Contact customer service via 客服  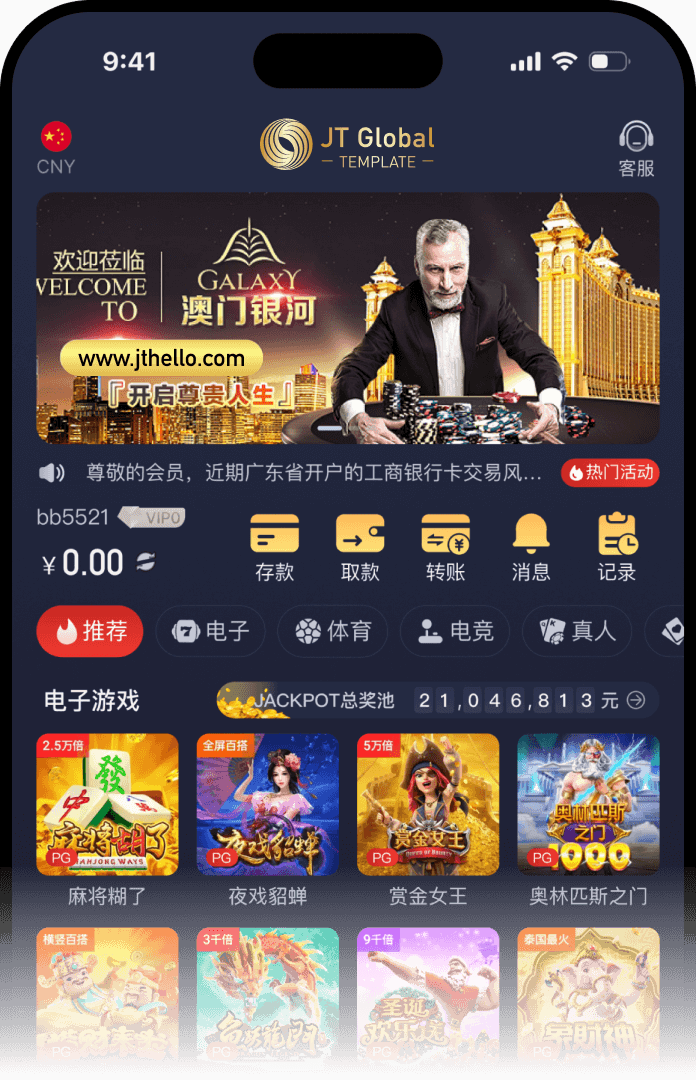click(636, 148)
